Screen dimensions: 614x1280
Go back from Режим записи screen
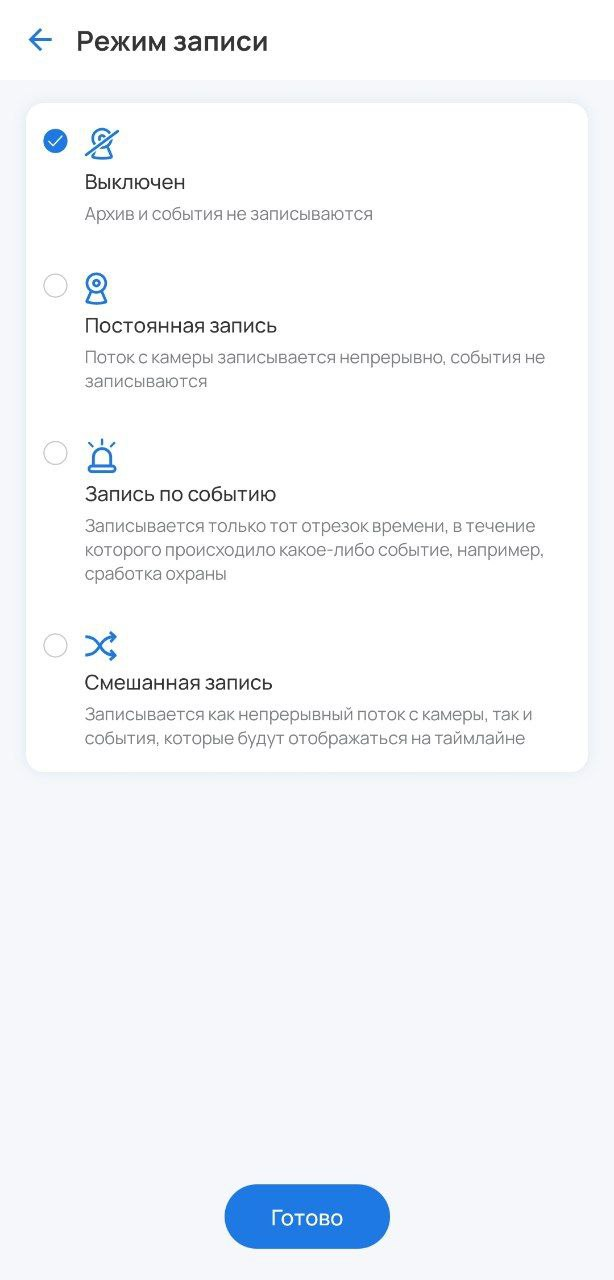click(x=40, y=40)
